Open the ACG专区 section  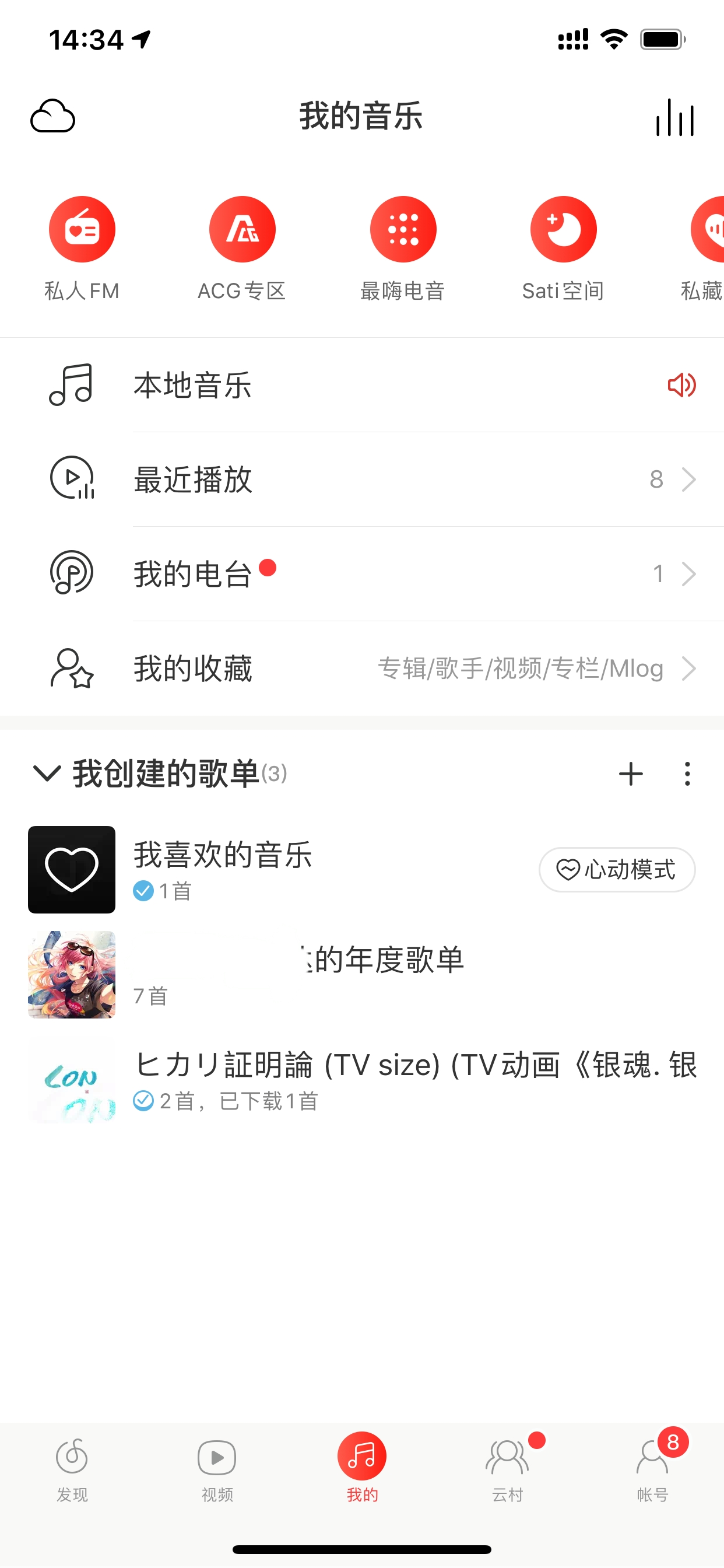coord(242,229)
